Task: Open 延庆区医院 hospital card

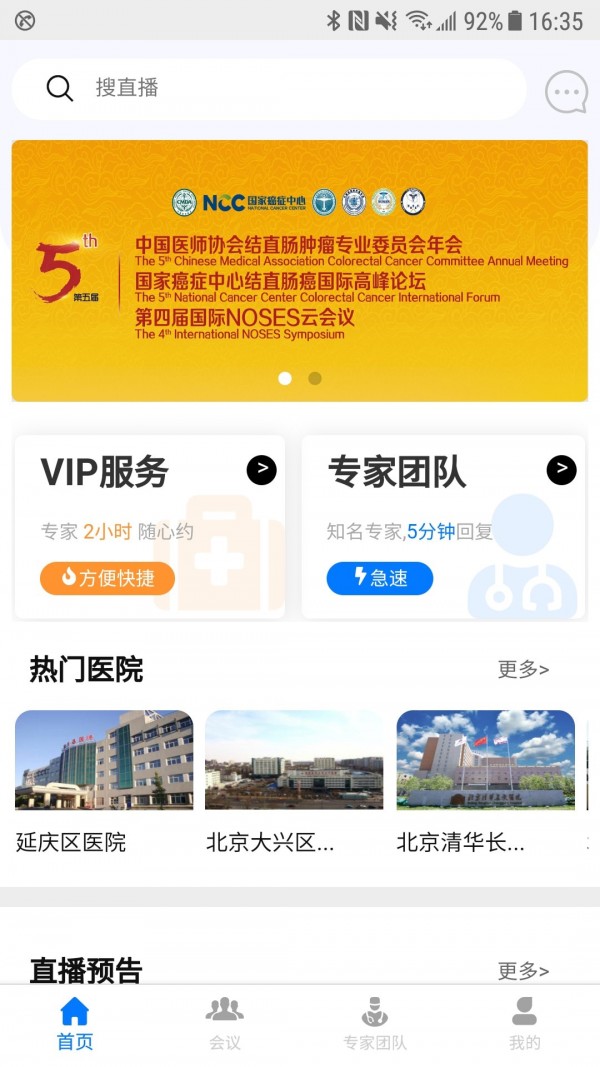Action: 104,780
